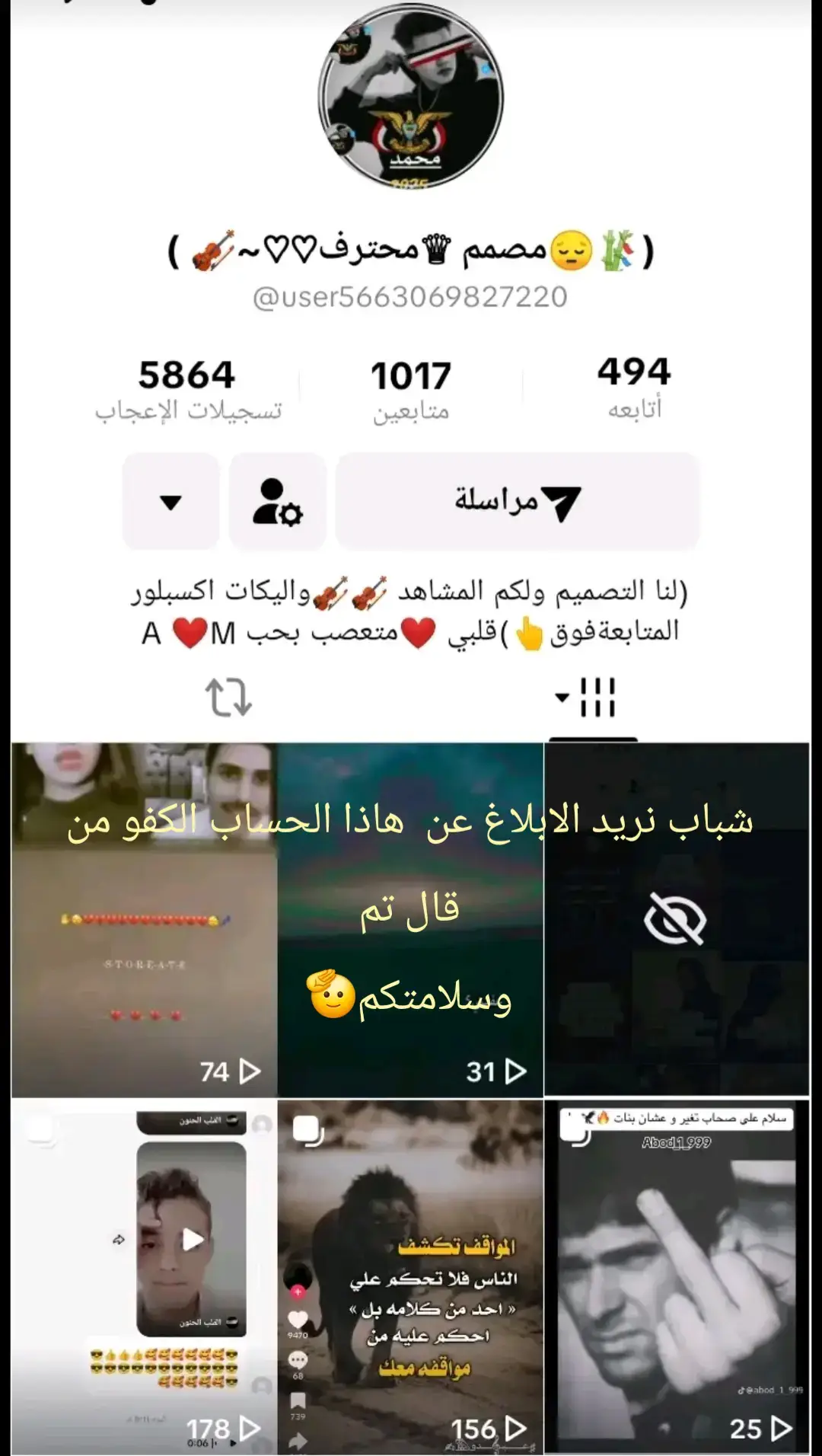Switch to the reposts tab
This screenshot has height=1456, width=822.
(228, 697)
